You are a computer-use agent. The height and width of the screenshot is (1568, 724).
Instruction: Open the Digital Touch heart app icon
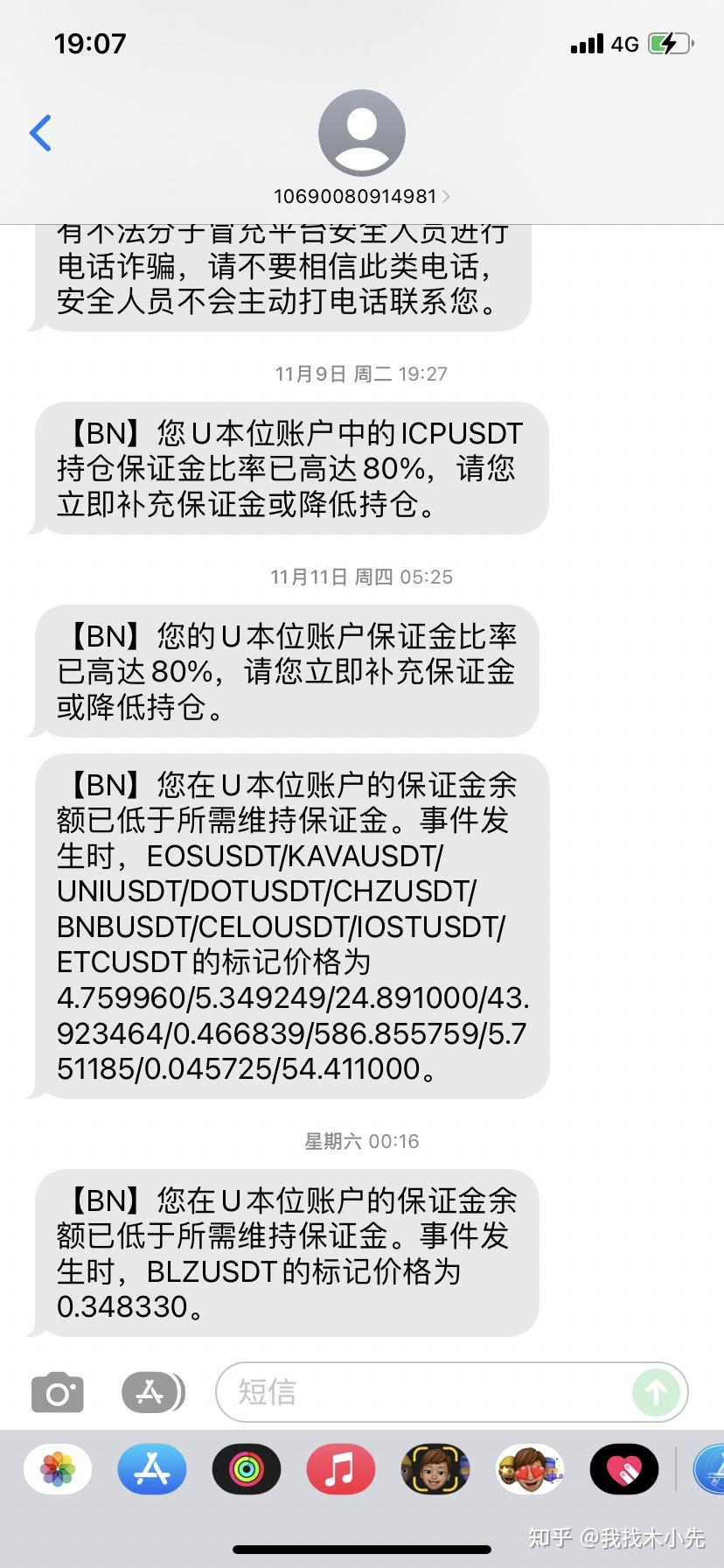pyautogui.click(x=623, y=1469)
